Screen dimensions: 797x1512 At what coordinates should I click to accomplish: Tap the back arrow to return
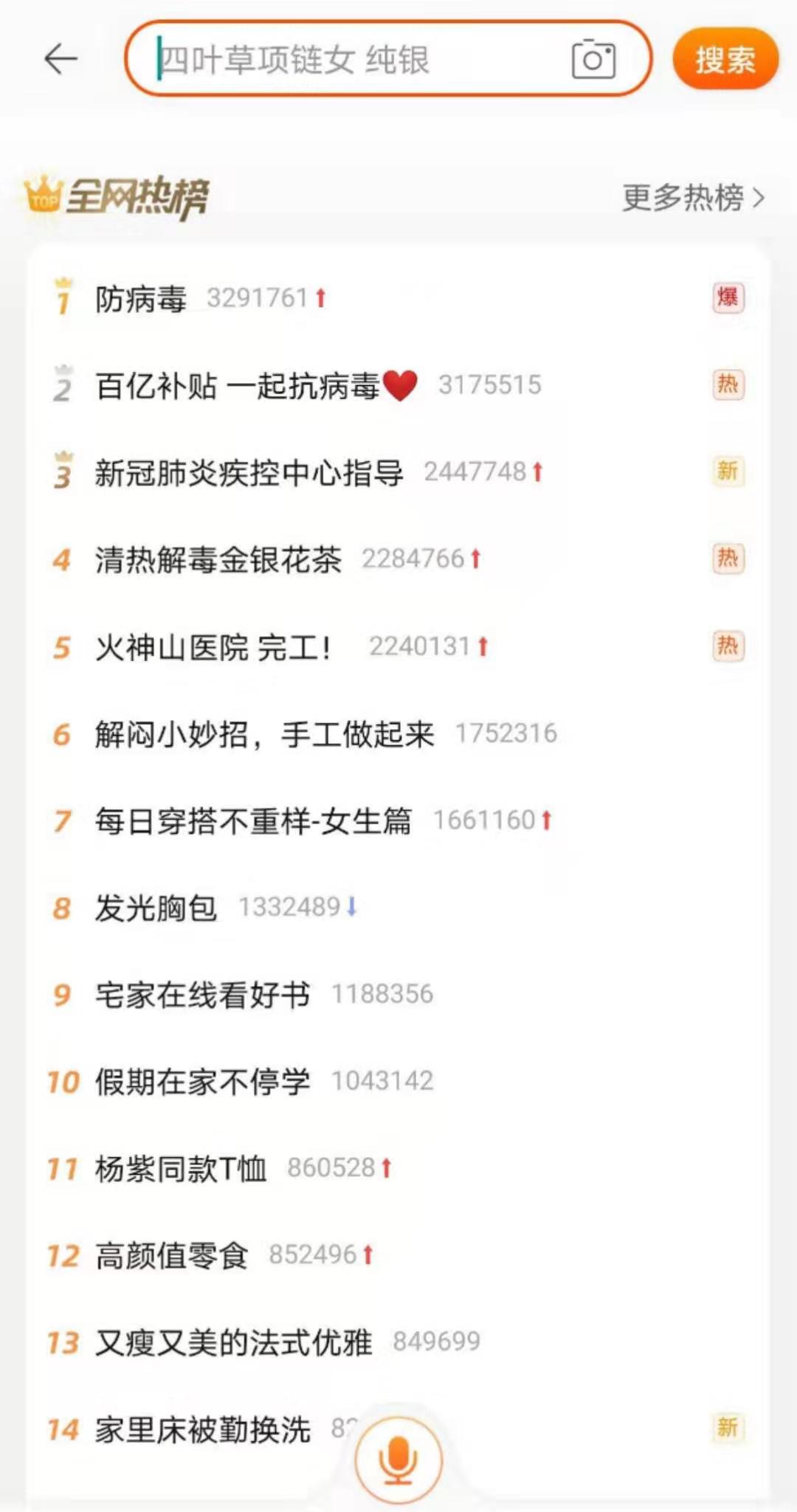coord(62,59)
